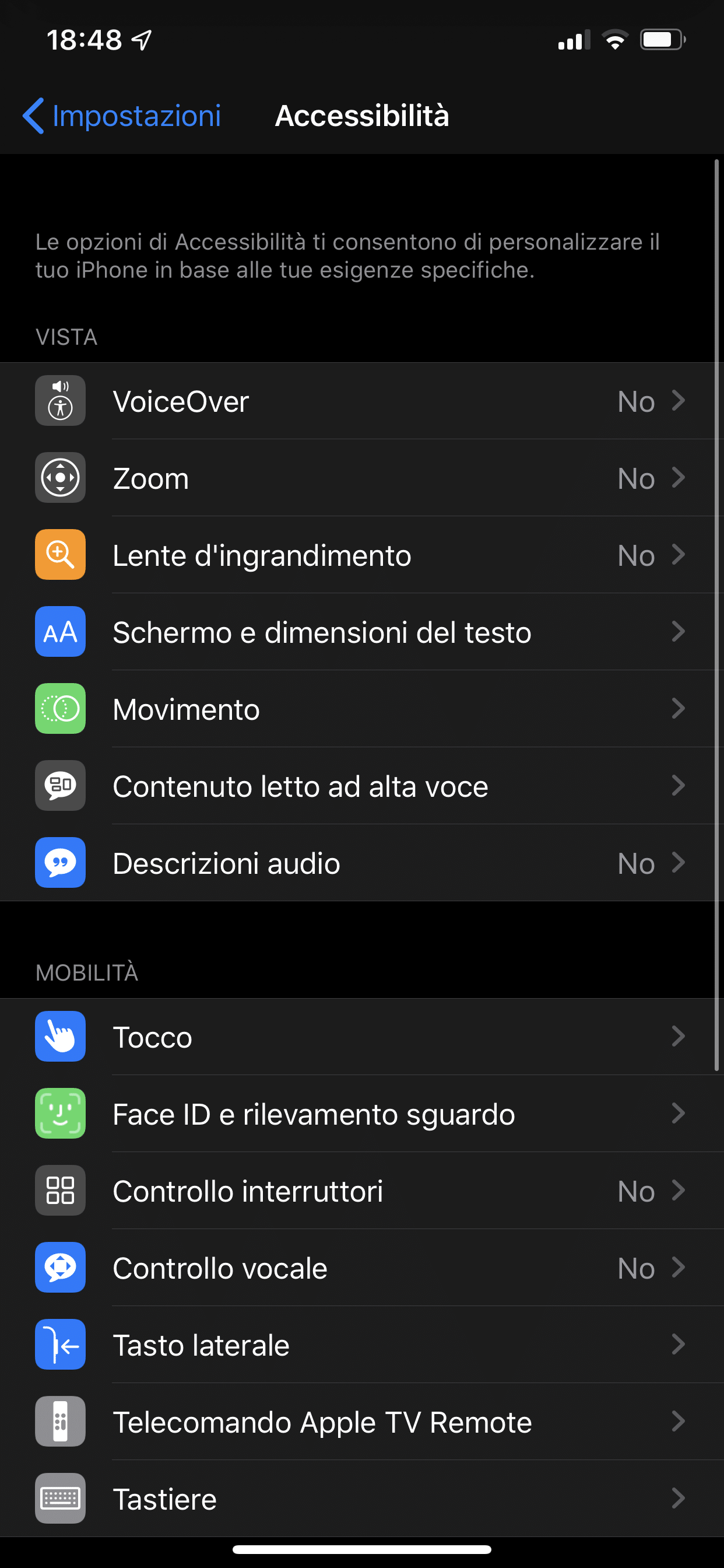
Task: Open Movimento settings
Action: point(362,709)
